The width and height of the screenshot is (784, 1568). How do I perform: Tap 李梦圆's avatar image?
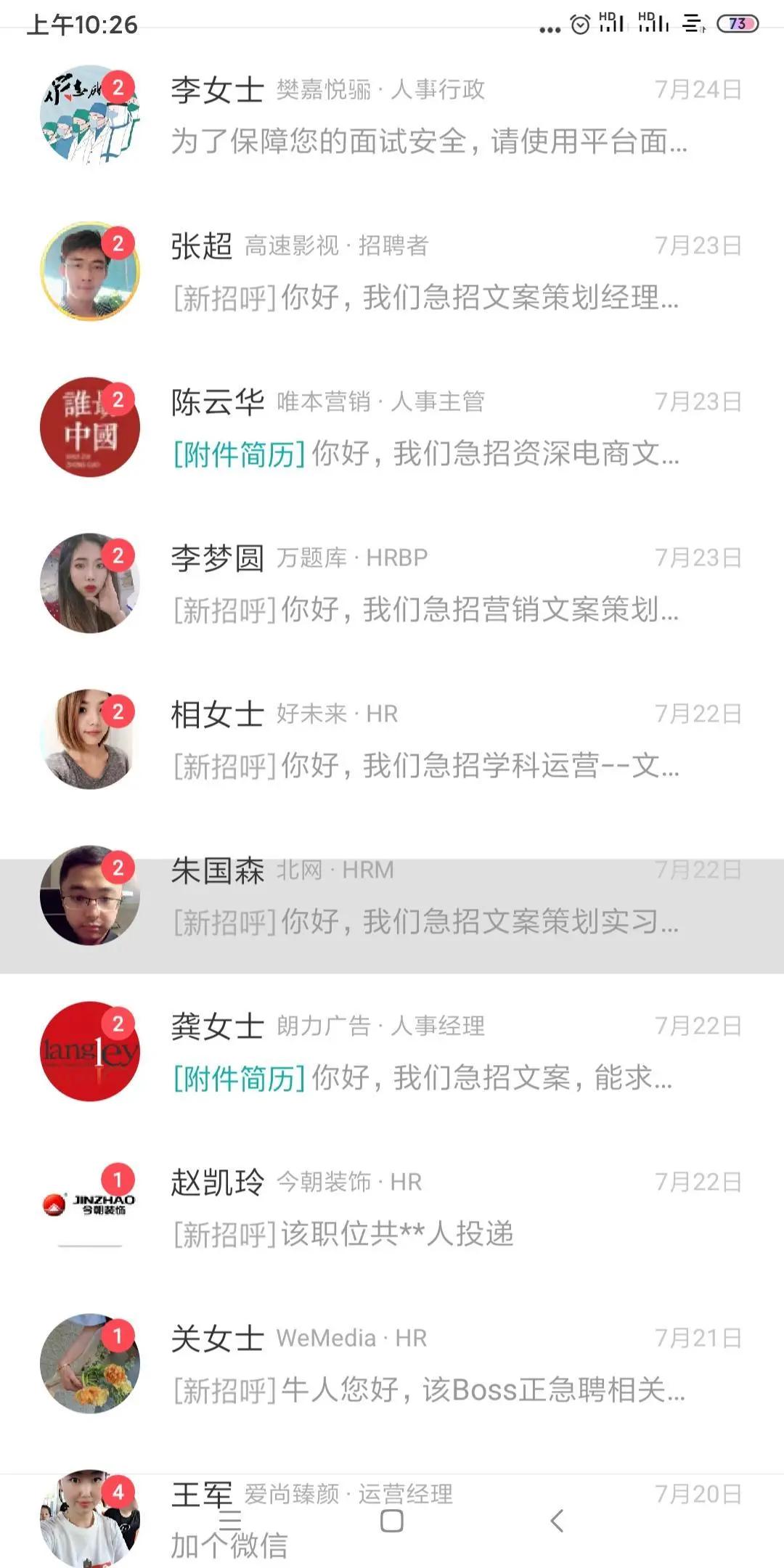(89, 584)
